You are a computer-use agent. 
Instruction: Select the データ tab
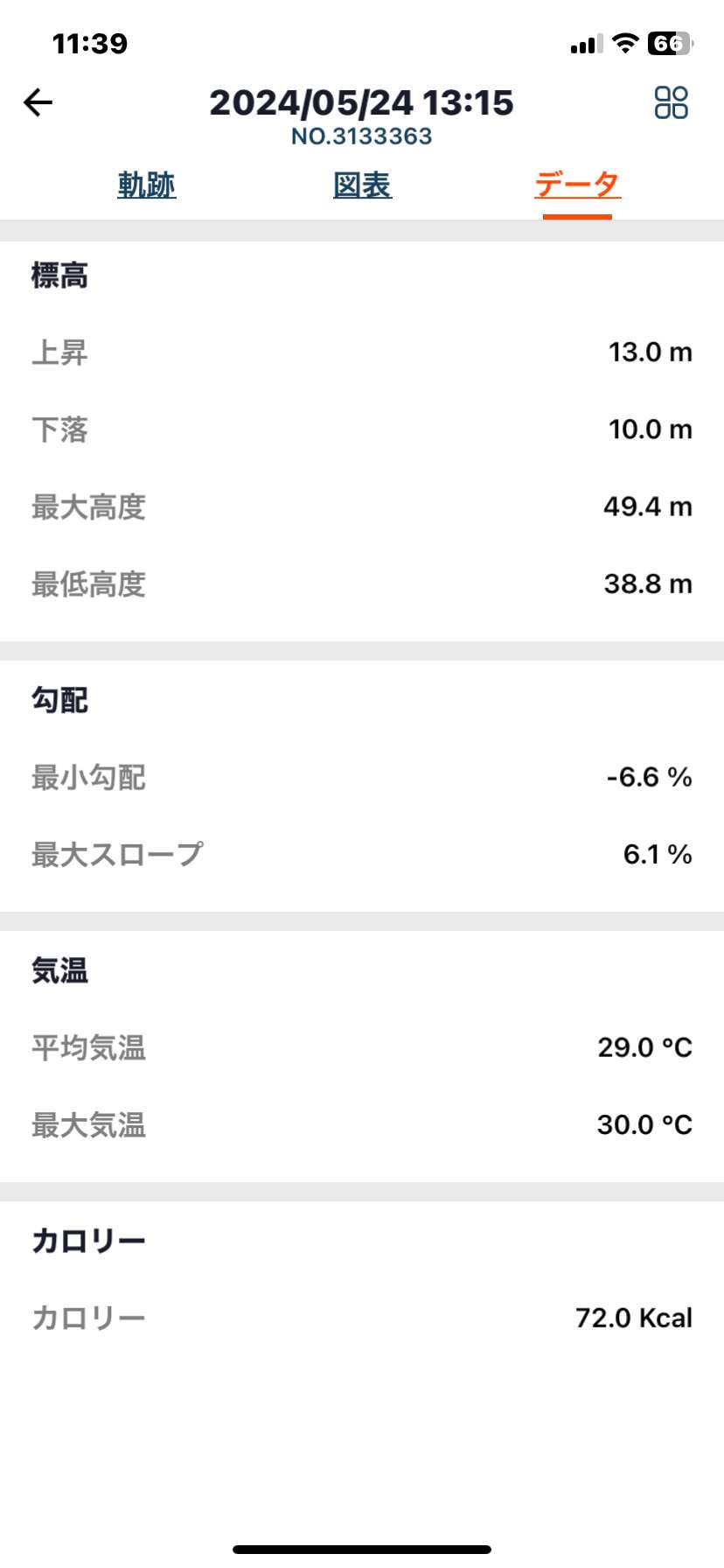tap(577, 185)
